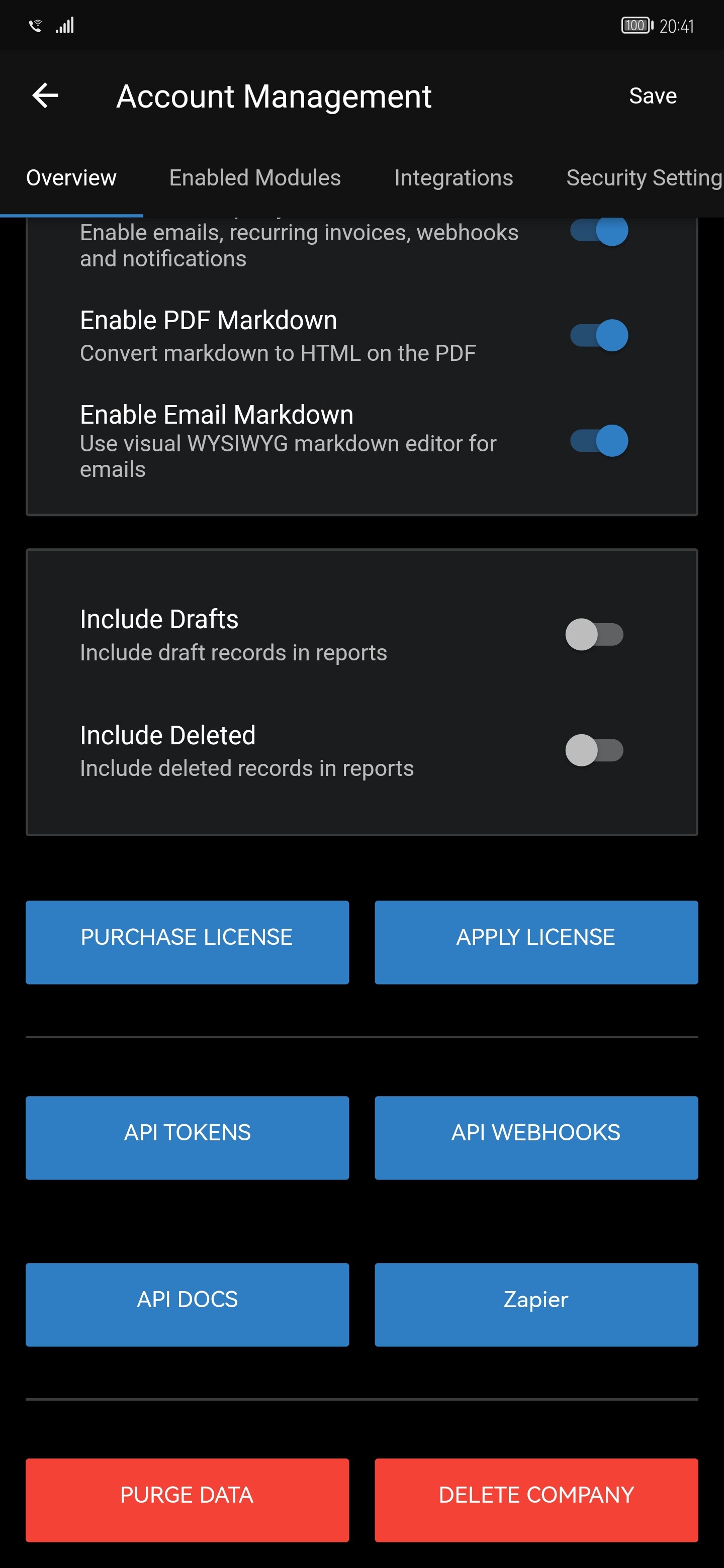
Task: Open the Integrations tab
Action: pos(453,178)
